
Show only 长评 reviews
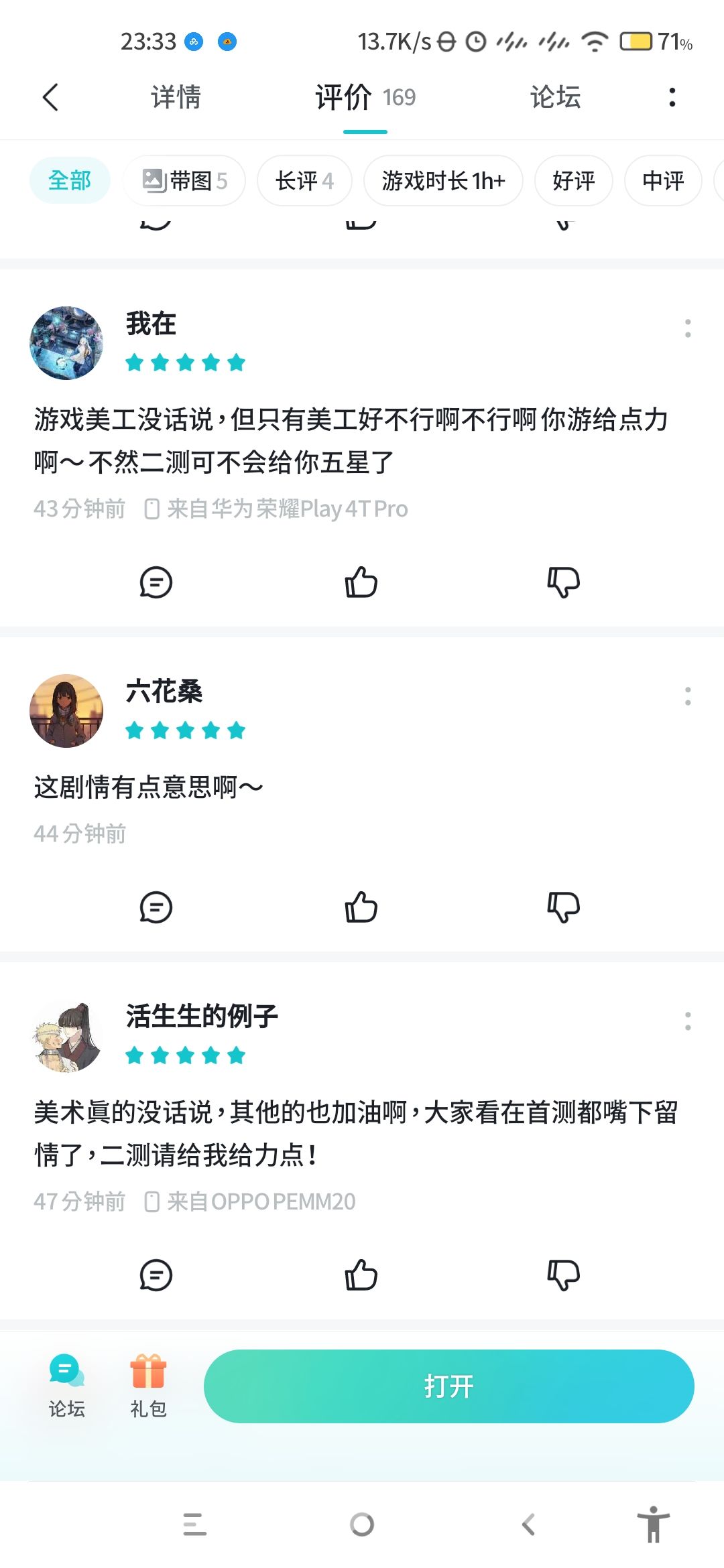tap(304, 181)
